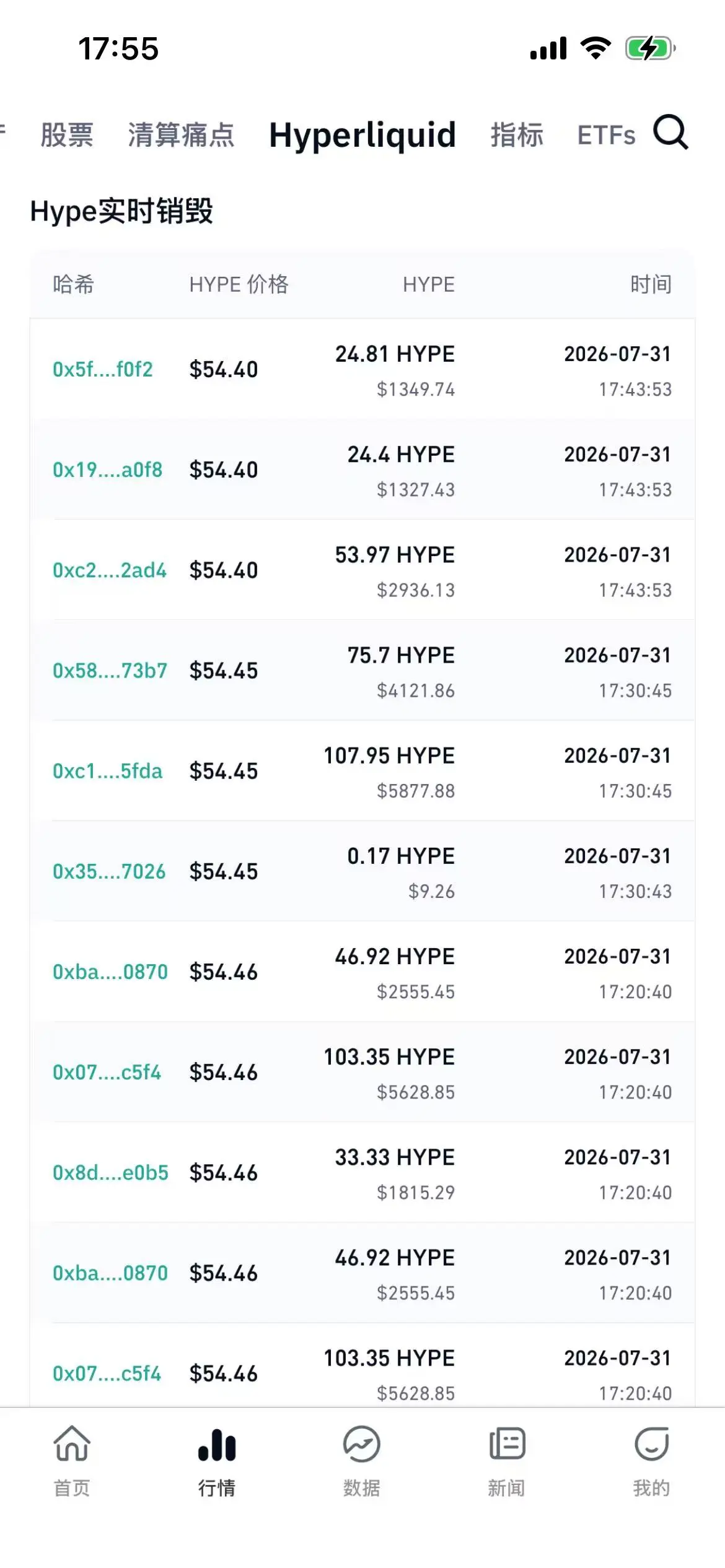Open hash link 0x35....7026

[109, 871]
